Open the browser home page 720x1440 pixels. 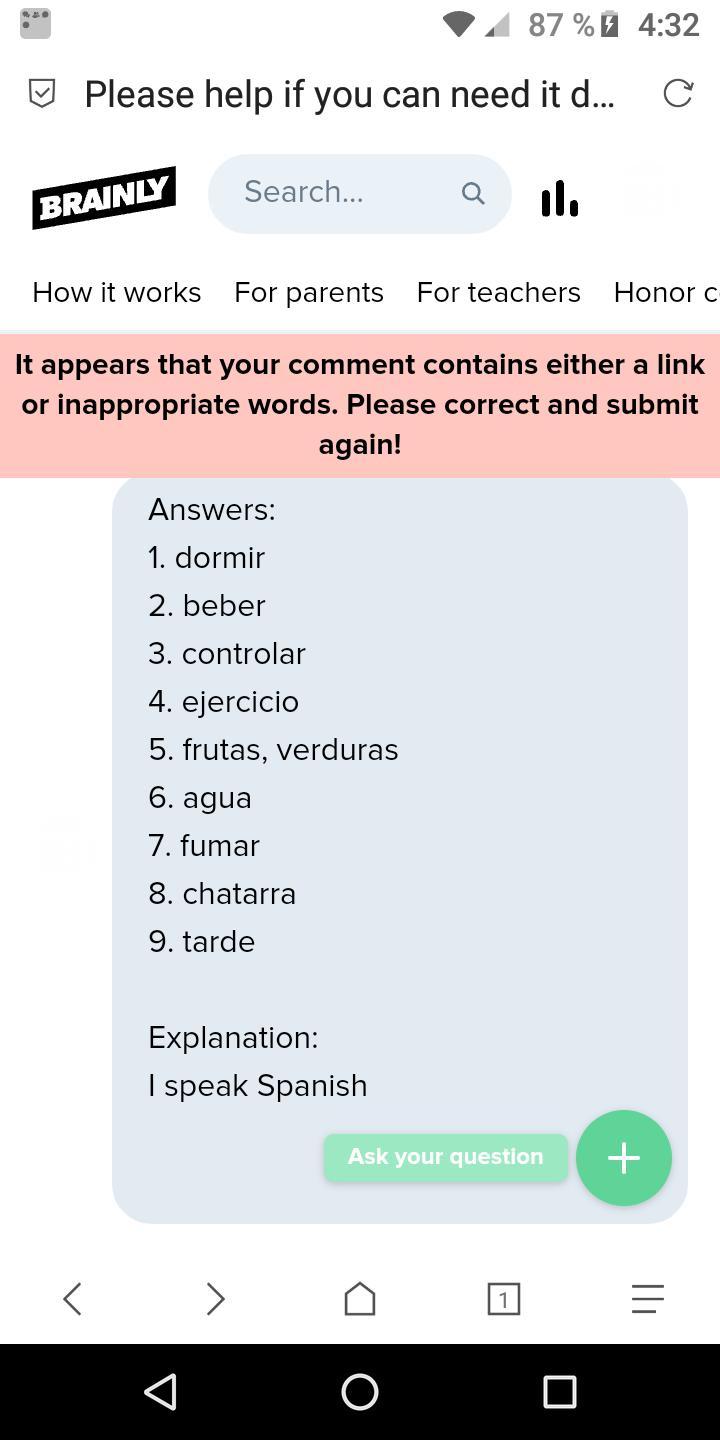click(360, 1299)
